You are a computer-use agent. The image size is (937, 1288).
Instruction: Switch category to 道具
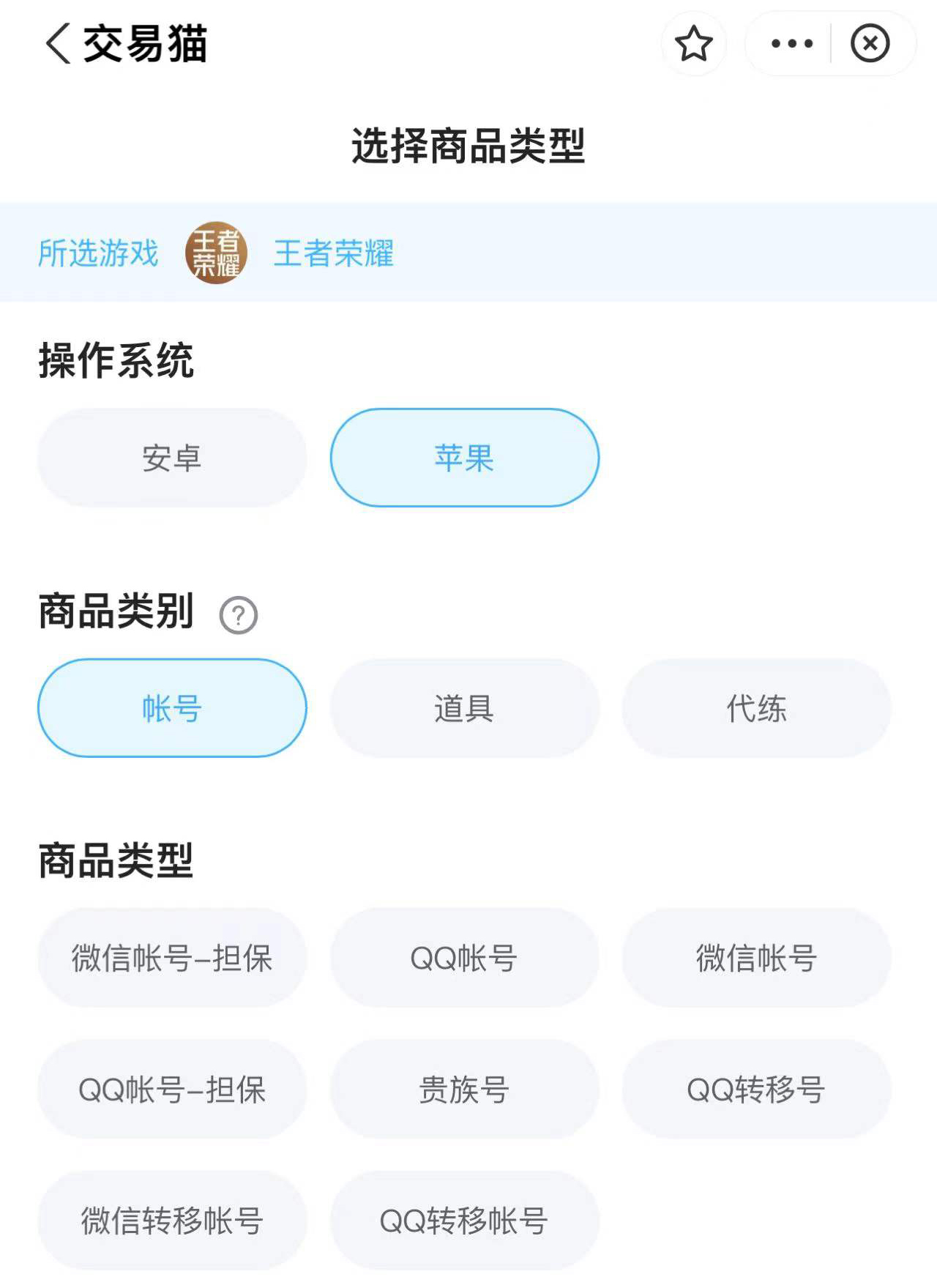pyautogui.click(x=464, y=708)
